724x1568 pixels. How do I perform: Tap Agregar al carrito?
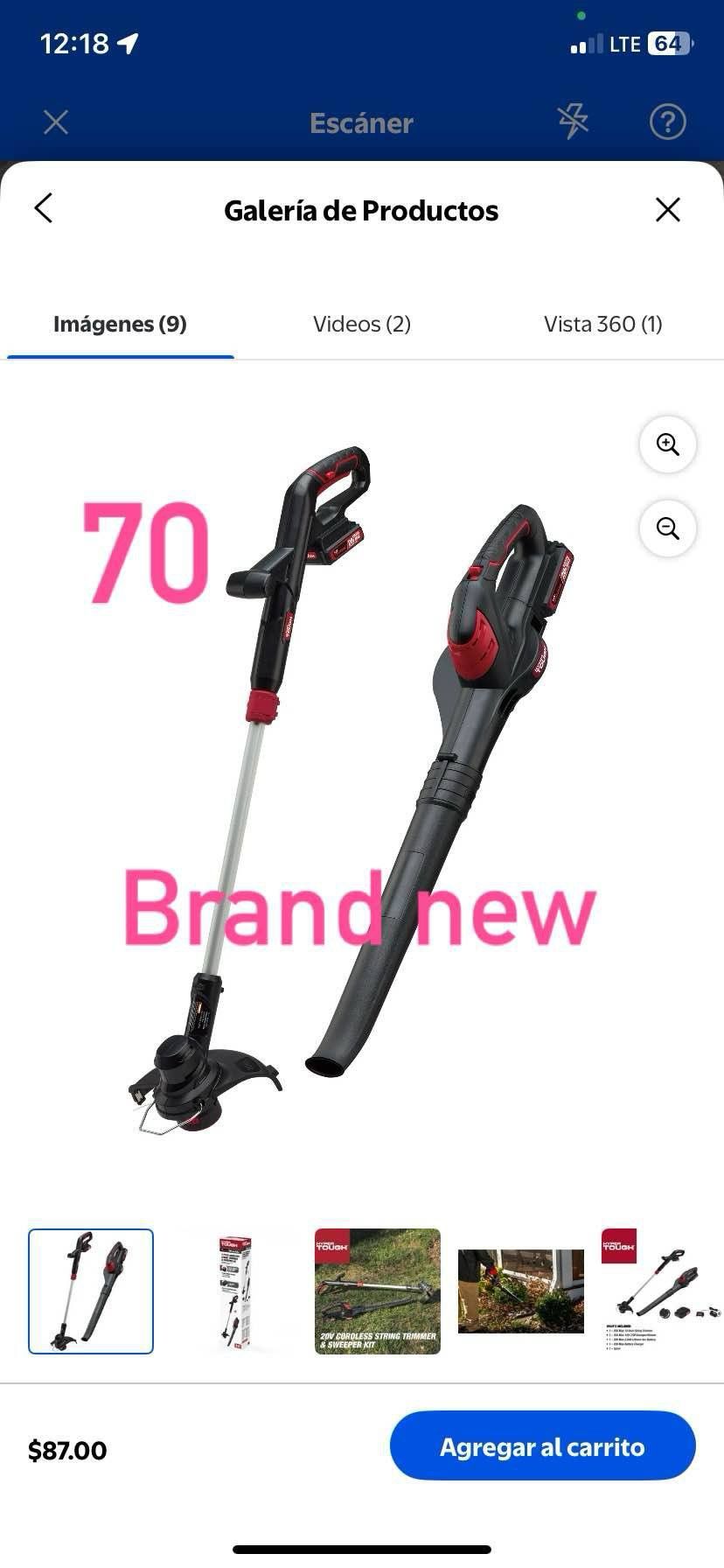pyautogui.click(x=542, y=1446)
